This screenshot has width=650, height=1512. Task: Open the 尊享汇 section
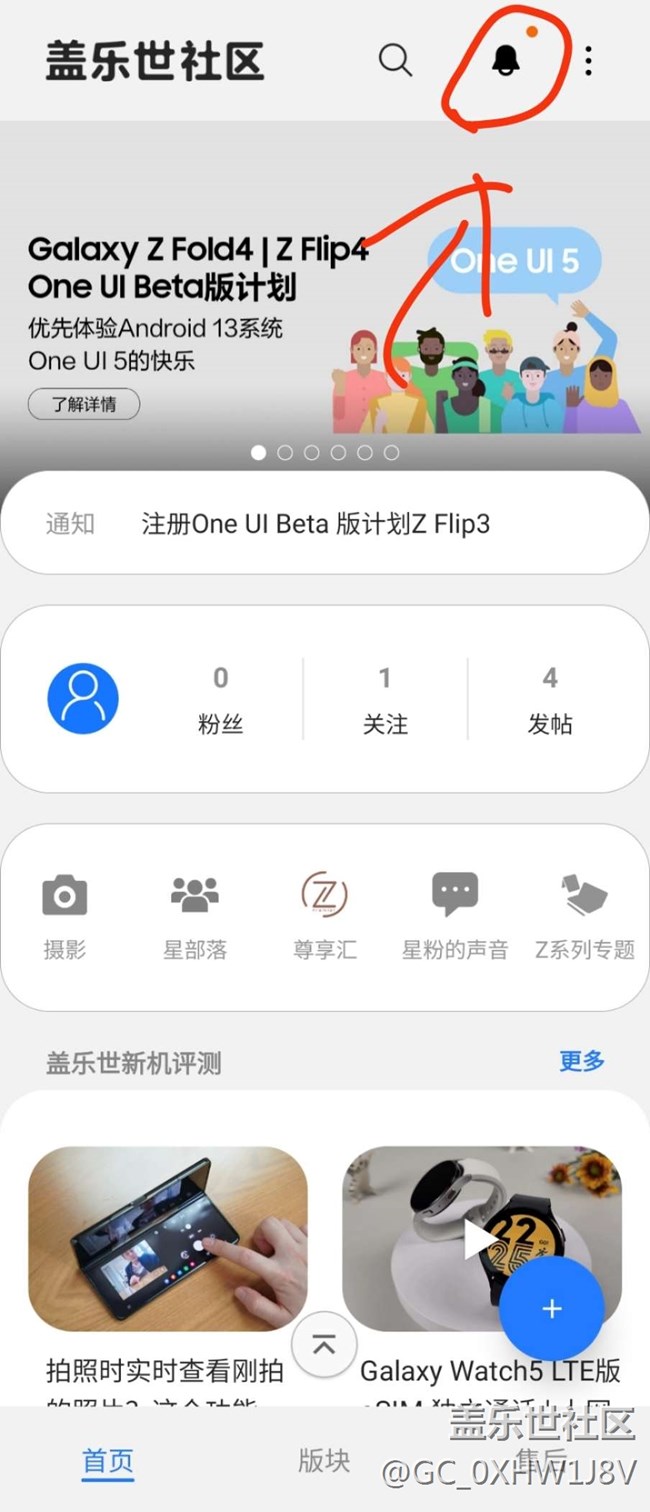pyautogui.click(x=324, y=915)
